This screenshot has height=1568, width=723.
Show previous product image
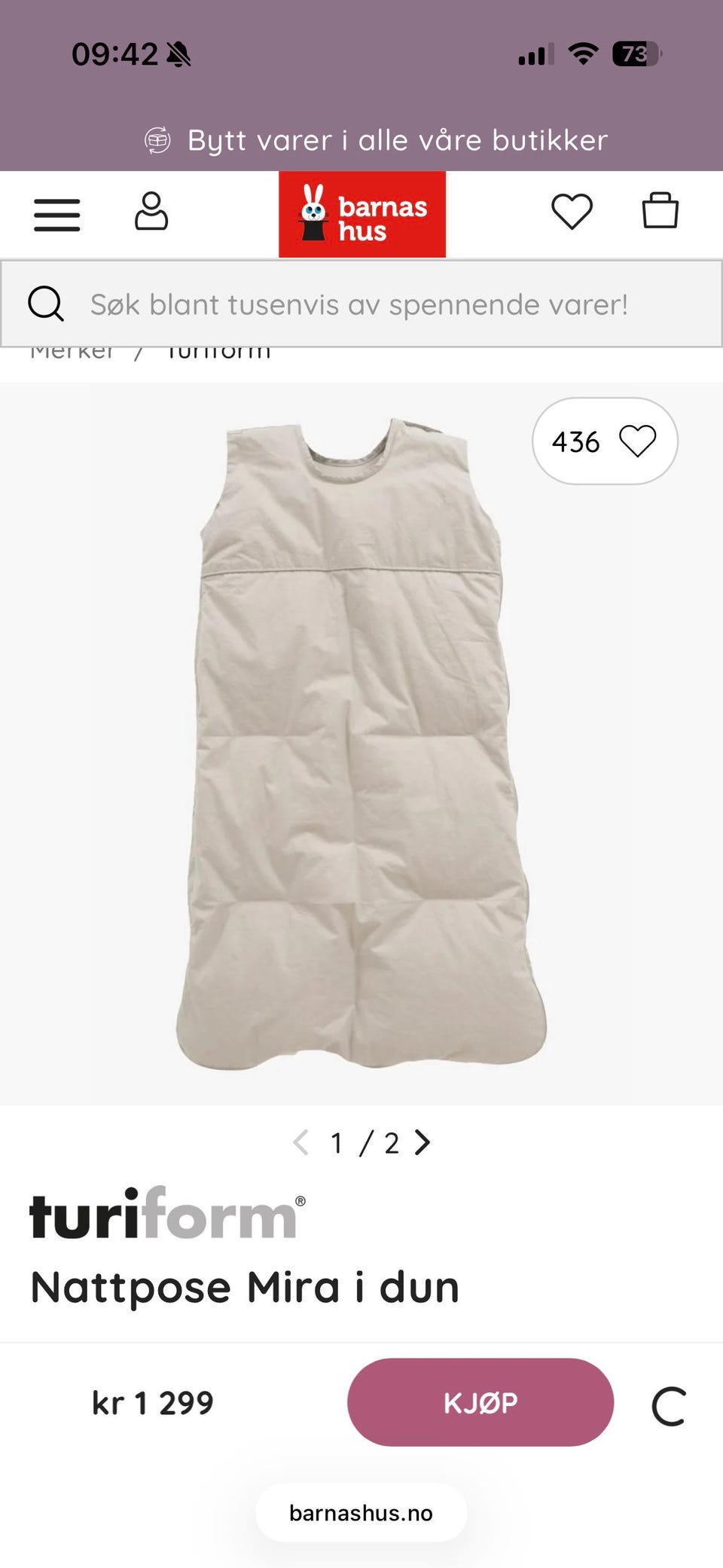[x=300, y=1142]
